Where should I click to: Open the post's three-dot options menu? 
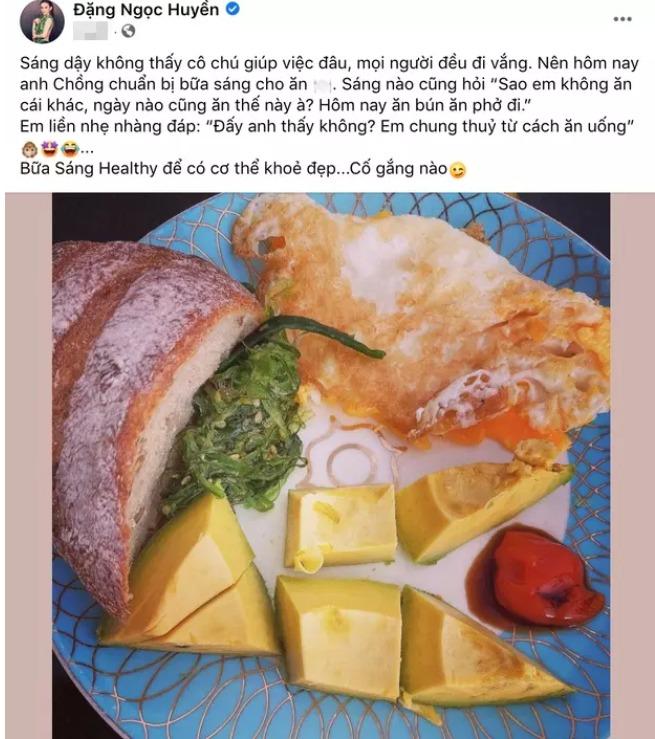point(622,19)
